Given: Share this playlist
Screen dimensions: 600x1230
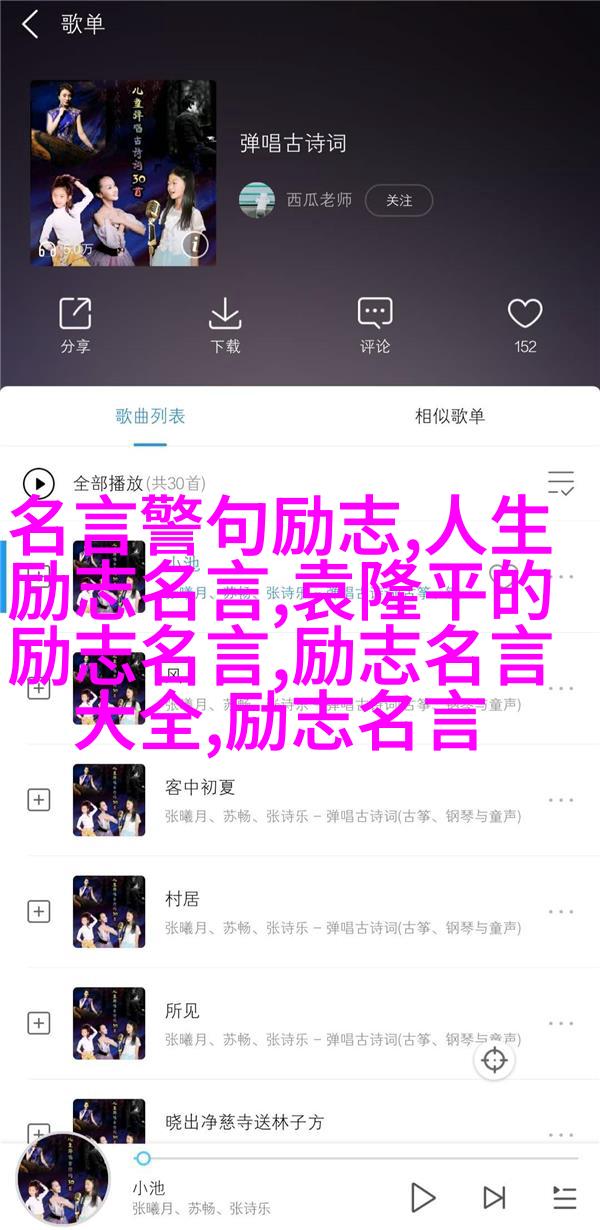Looking at the screenshot, I should coord(75,325).
